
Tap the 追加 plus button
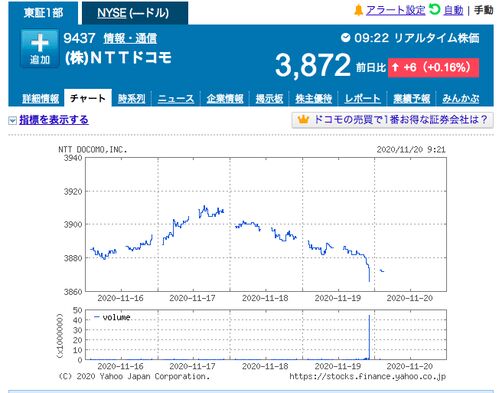coord(40,49)
